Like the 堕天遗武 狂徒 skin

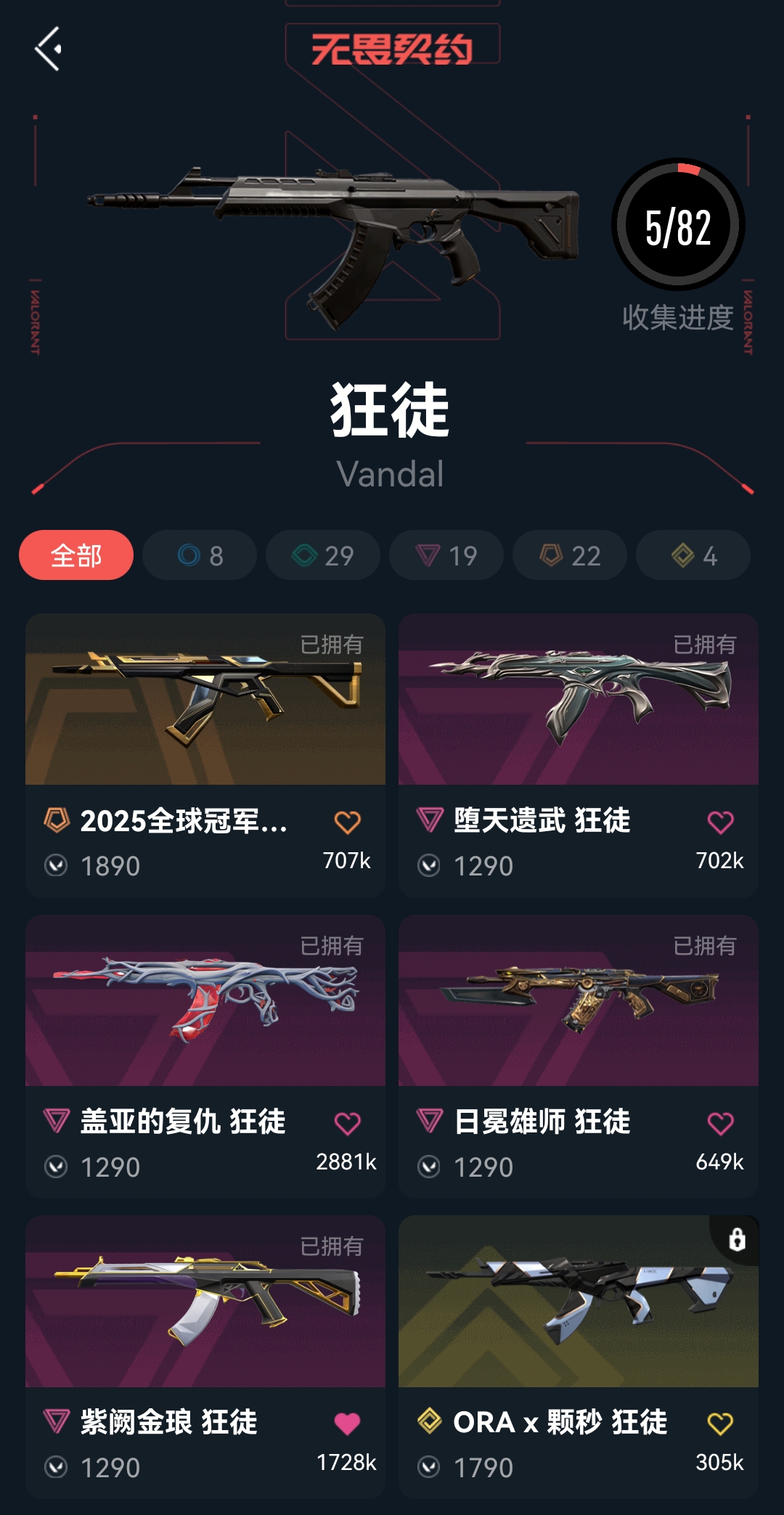click(x=720, y=822)
